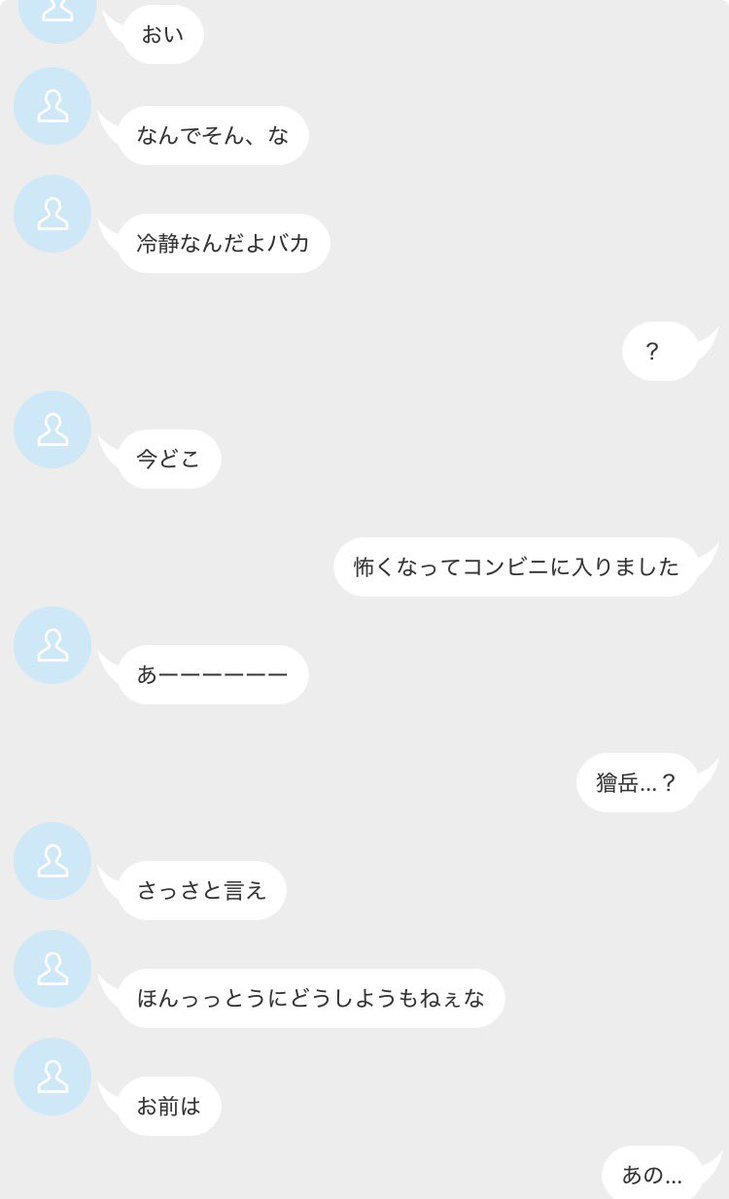View profile from avatar beside 今どこ
729x1199 pixels.
click(52, 430)
